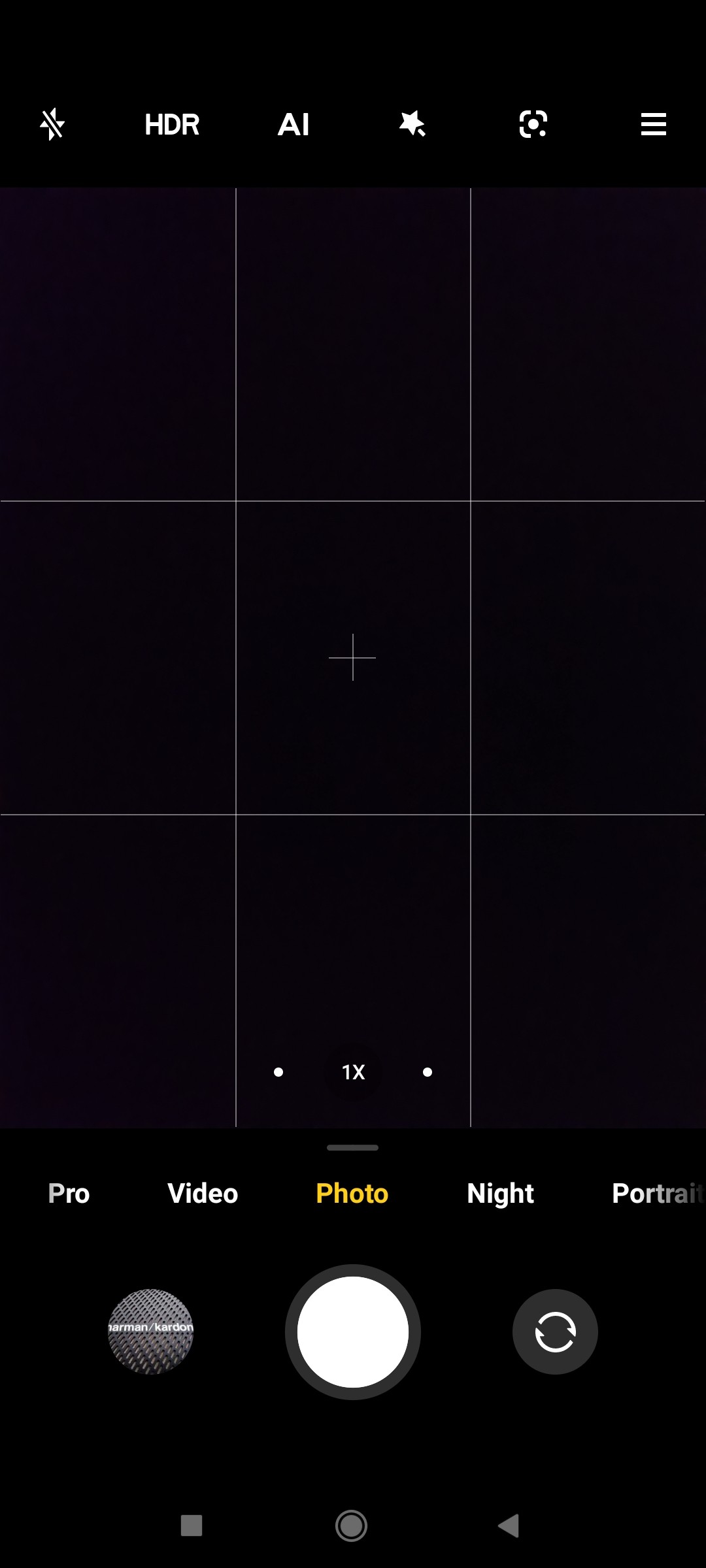Open the last photo thumbnail in gallery

pos(151,1331)
